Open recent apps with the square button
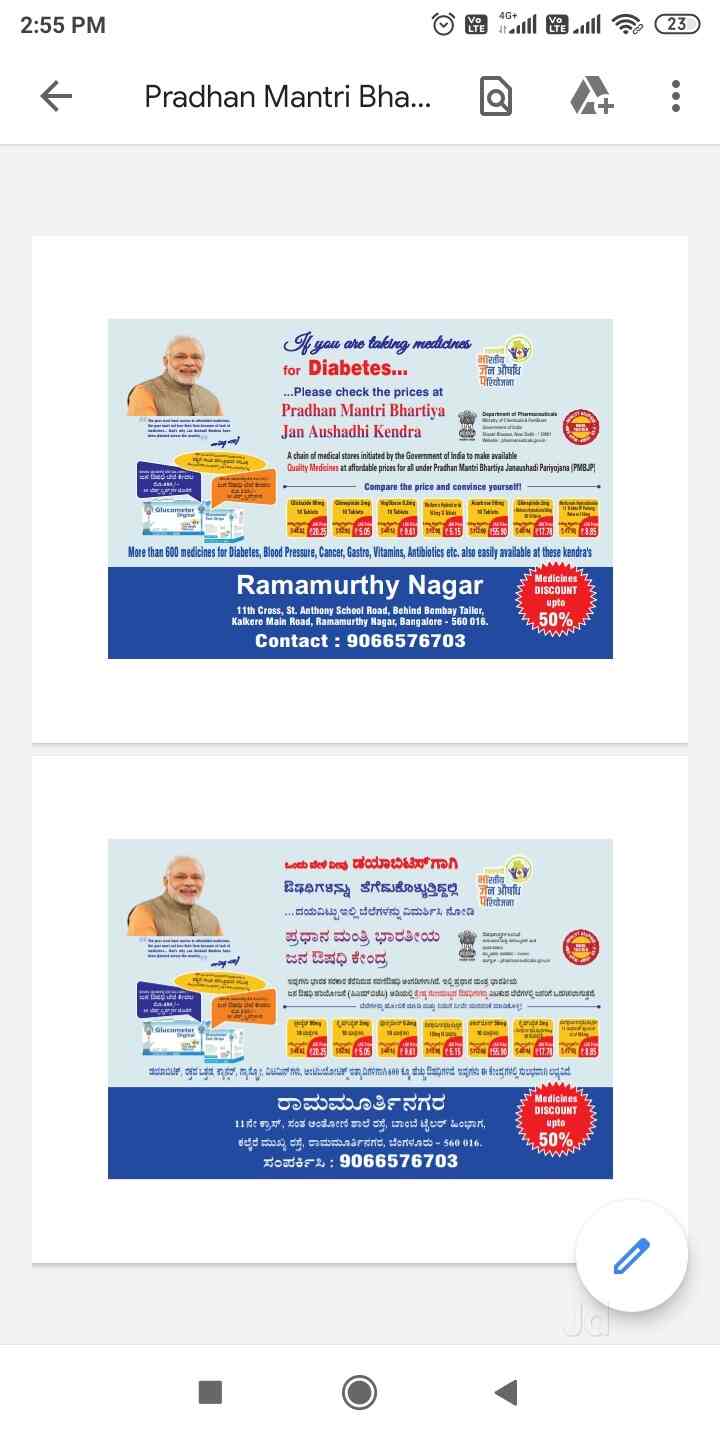This screenshot has height=1440, width=720. point(210,1392)
